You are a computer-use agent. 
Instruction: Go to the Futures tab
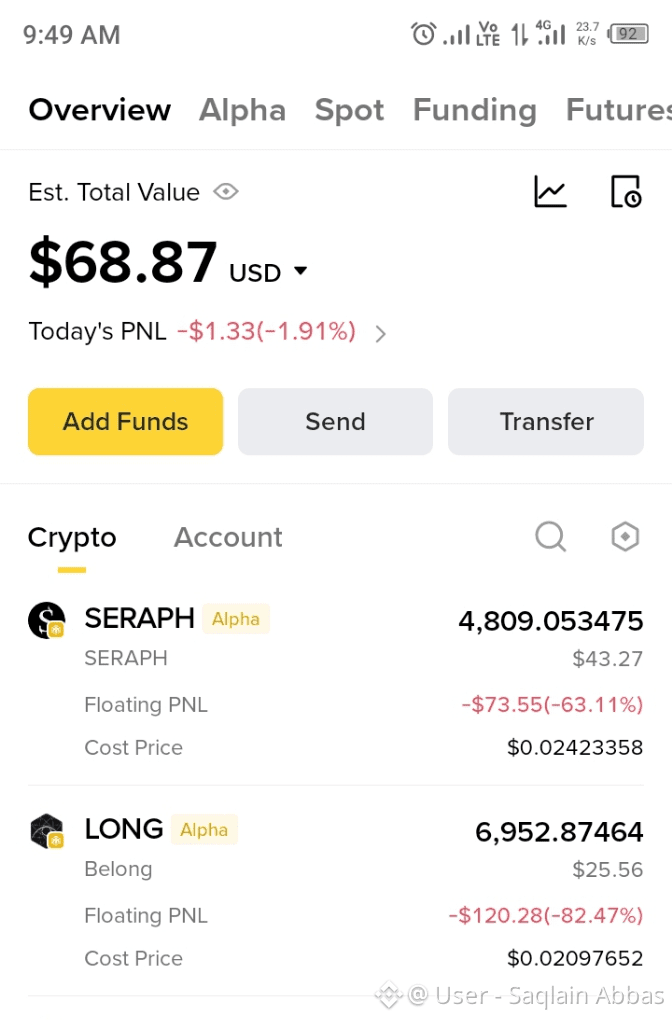click(x=618, y=110)
